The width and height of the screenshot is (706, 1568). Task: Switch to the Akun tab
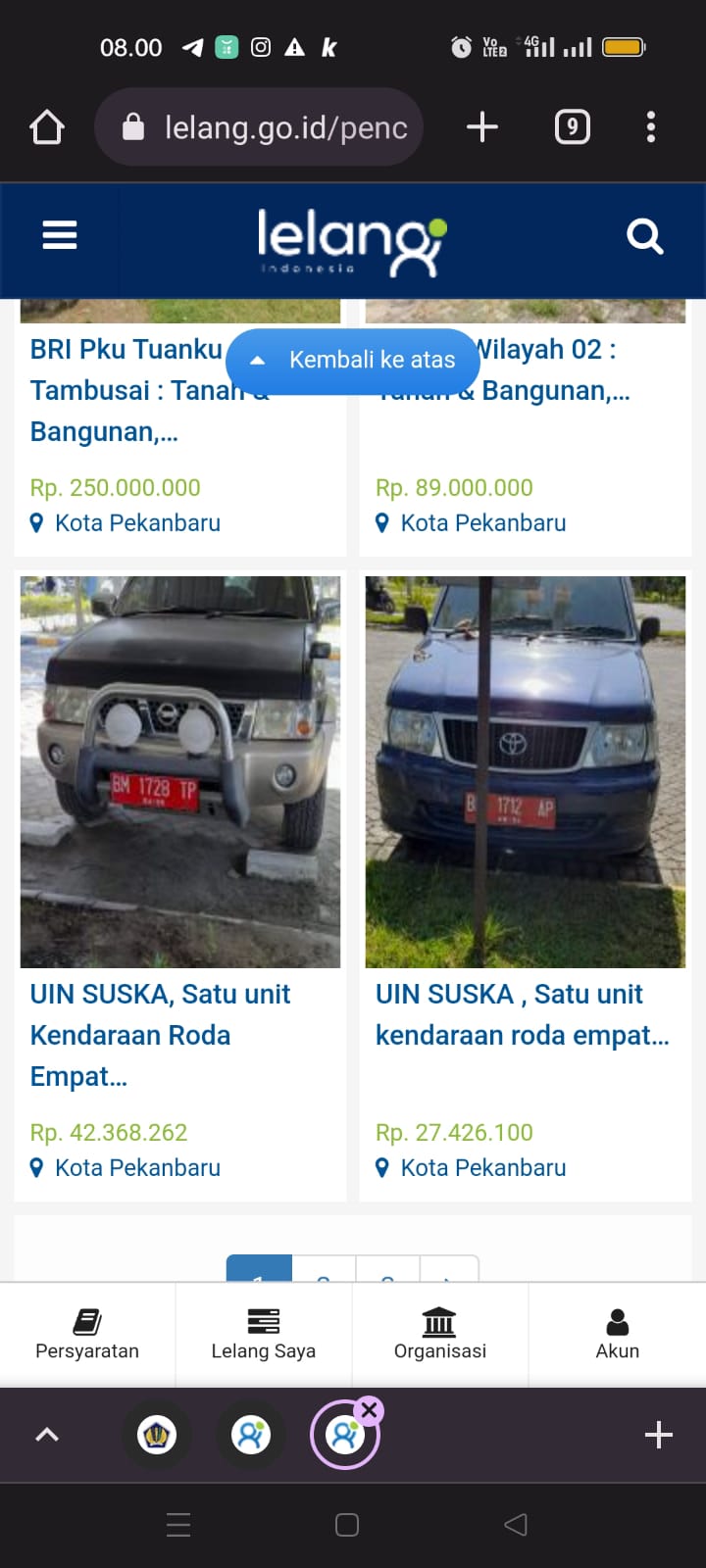(618, 1334)
